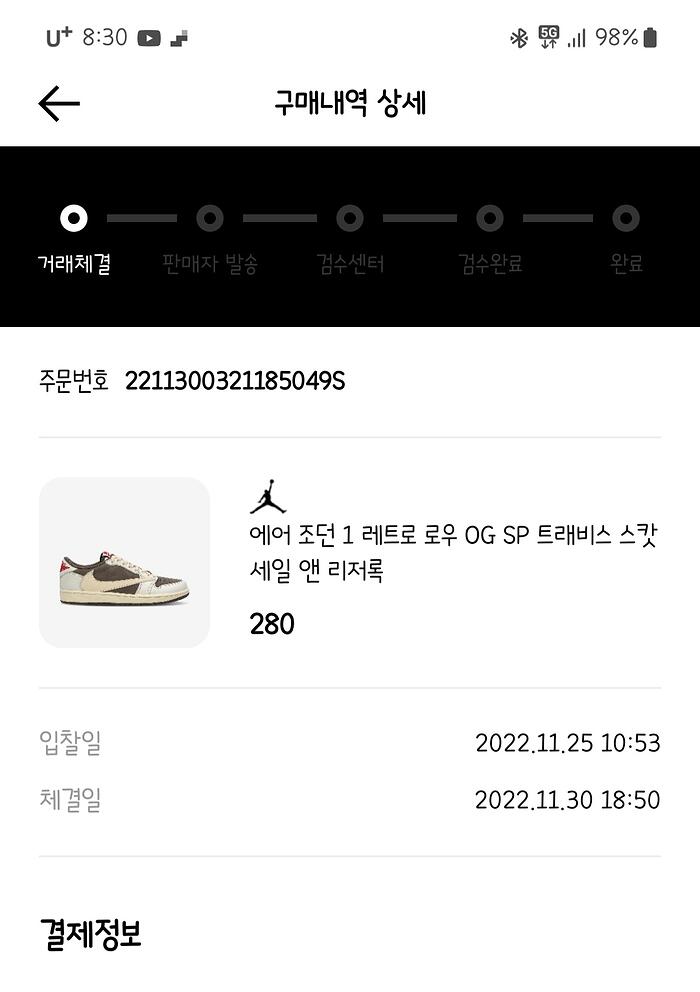
Task: Open the Air Jordan 1 Low product thumbnail
Action: [124, 562]
